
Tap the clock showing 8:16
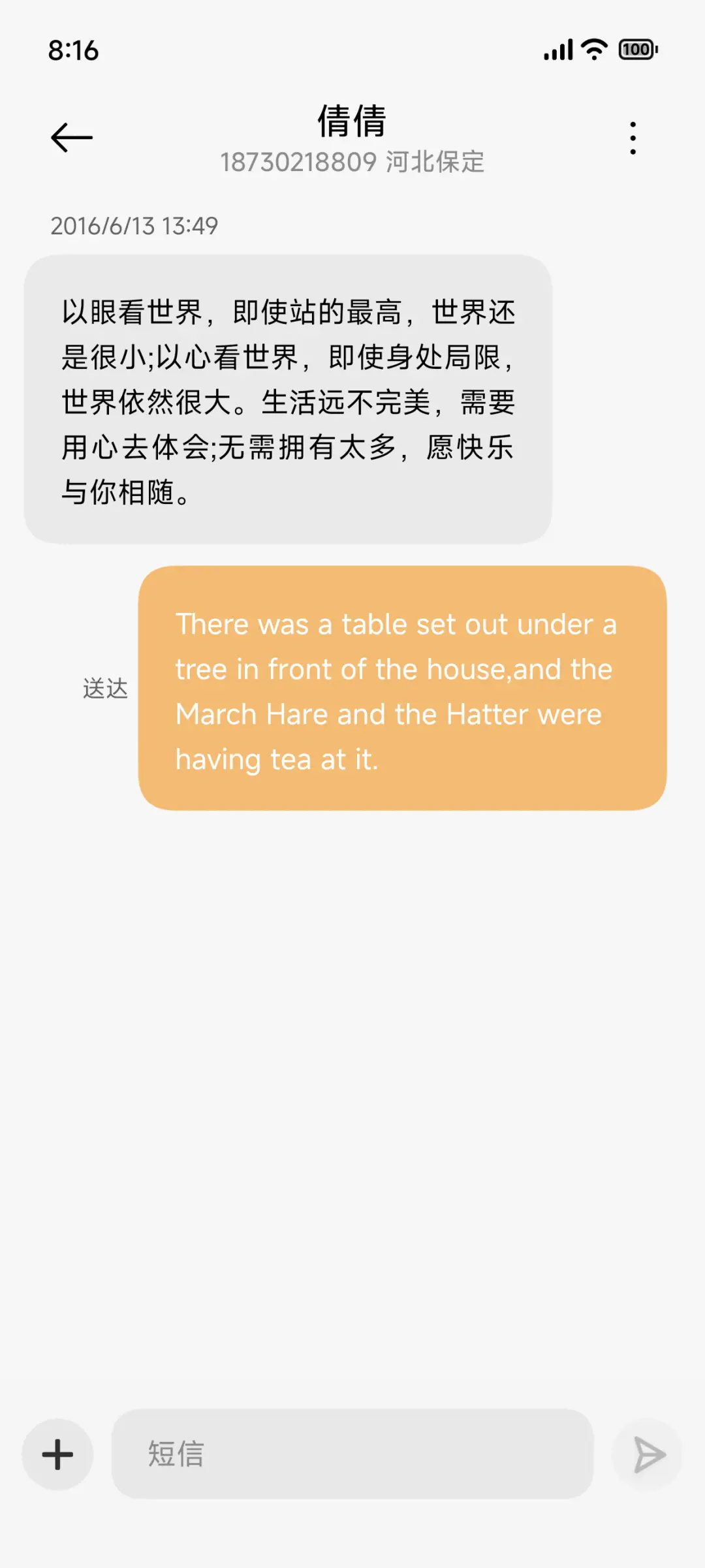74,49
